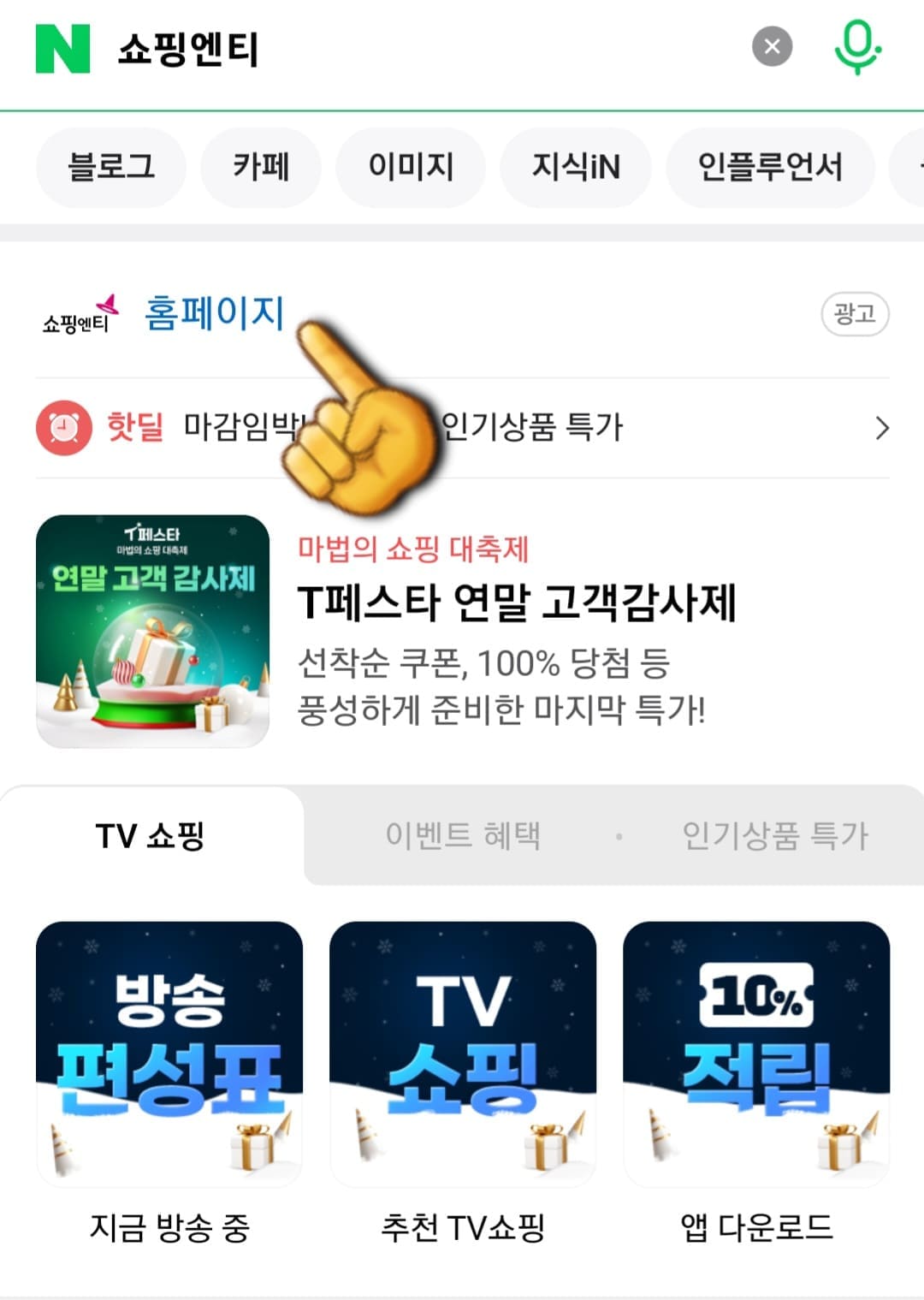This screenshot has height=1300, width=924.
Task: Expand the 핫딜 popular deals with the chevron
Action: 882,427
